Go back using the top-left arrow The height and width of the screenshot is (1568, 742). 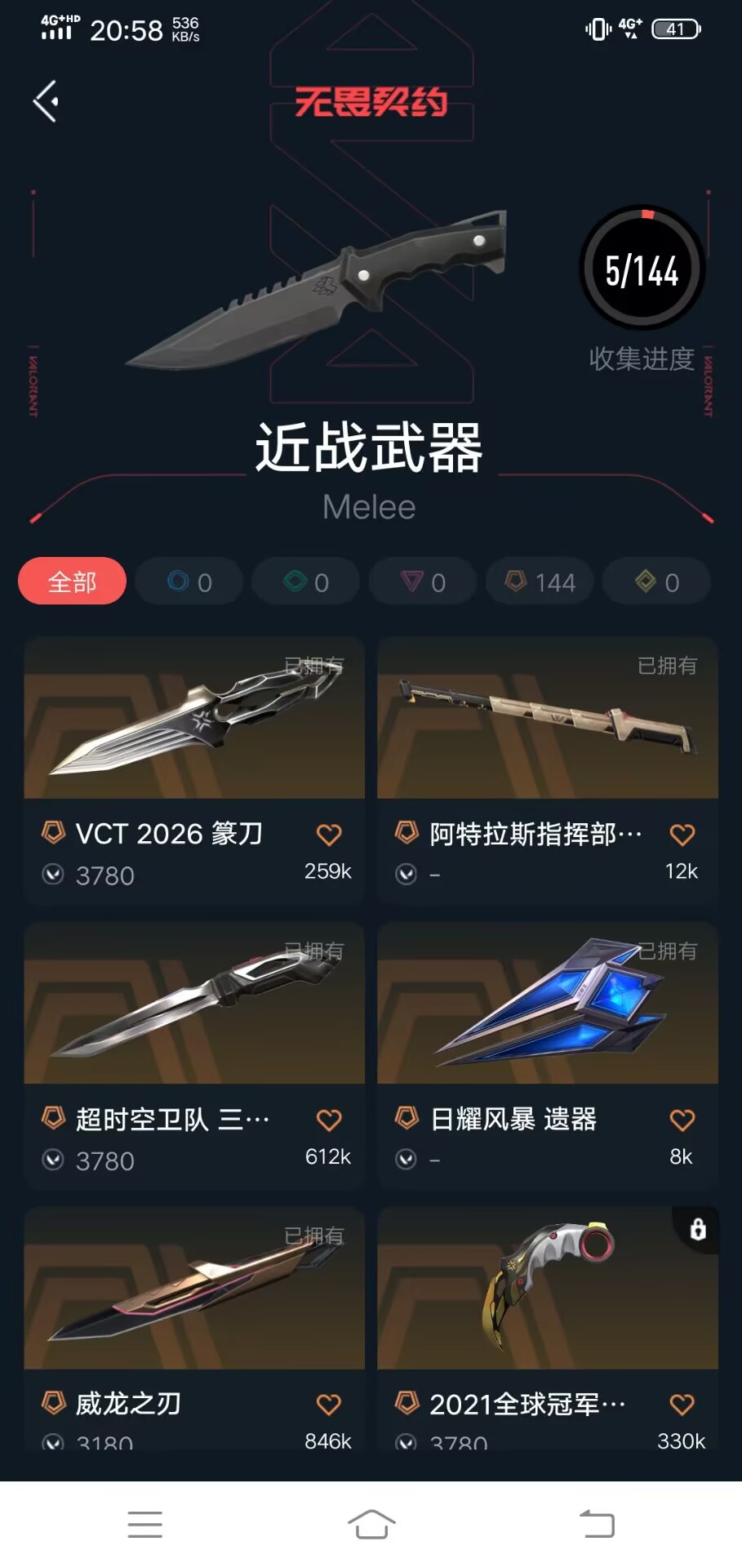click(46, 101)
